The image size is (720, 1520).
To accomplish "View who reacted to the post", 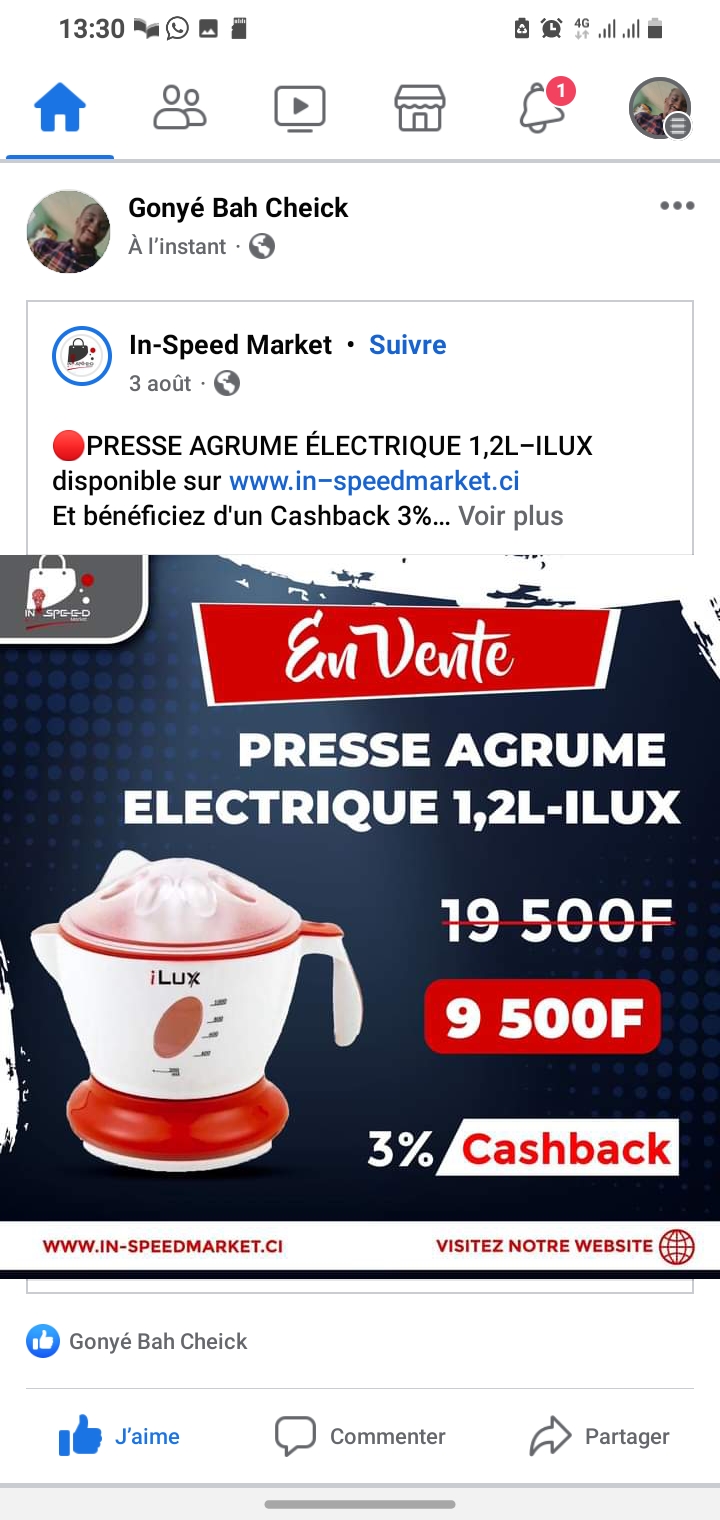I will (x=137, y=1341).
